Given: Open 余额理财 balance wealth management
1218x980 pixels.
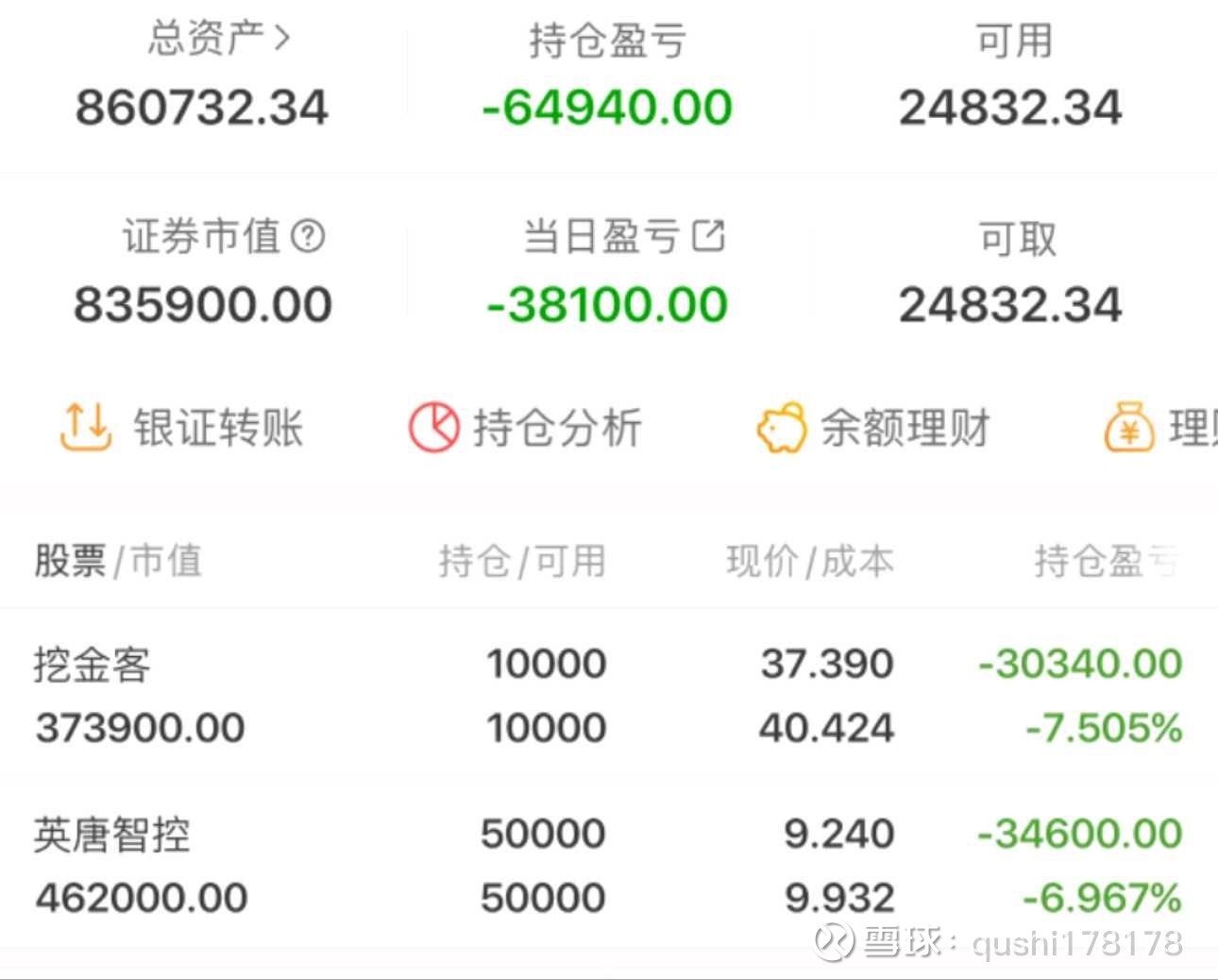Looking at the screenshot, I should tap(873, 428).
